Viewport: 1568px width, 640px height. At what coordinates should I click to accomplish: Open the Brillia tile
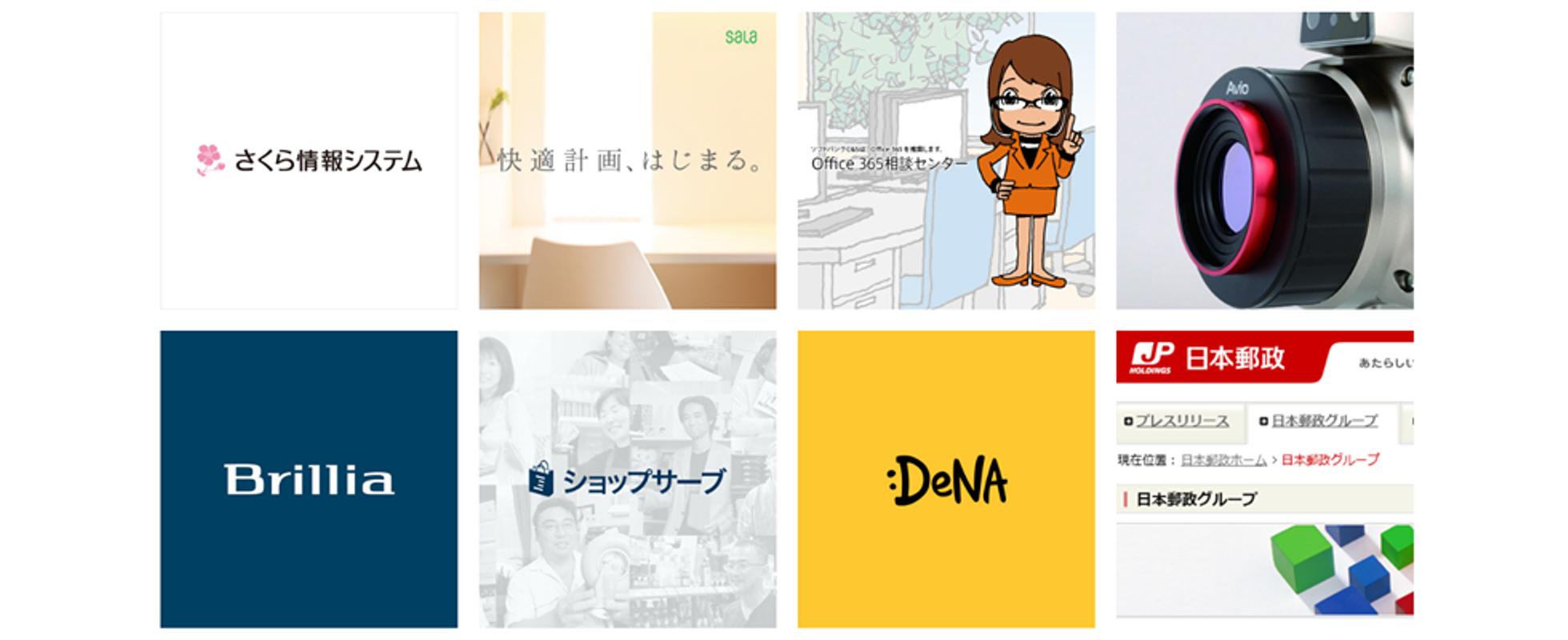click(x=309, y=478)
